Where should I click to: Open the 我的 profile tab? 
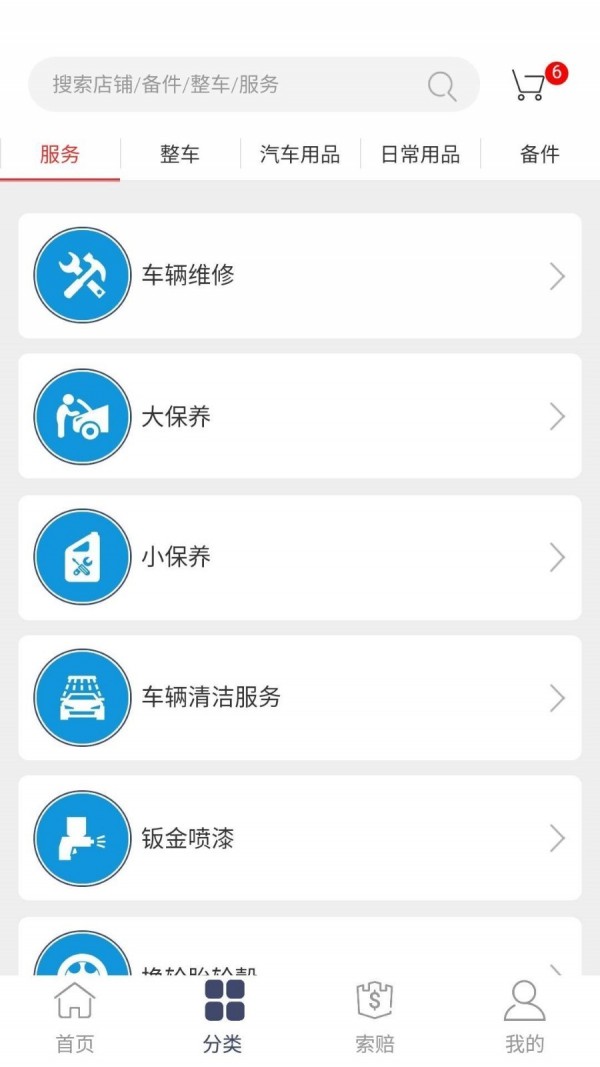click(x=524, y=1017)
